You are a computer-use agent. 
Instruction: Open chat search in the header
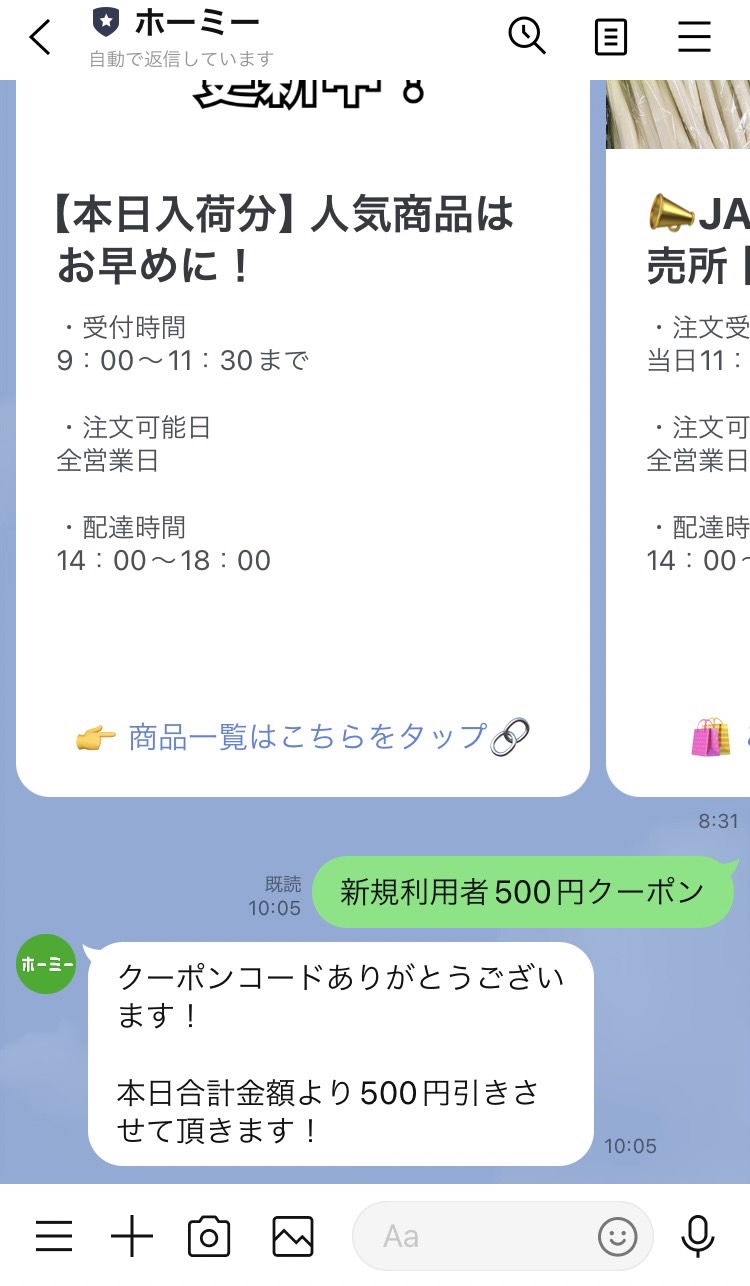click(x=527, y=37)
